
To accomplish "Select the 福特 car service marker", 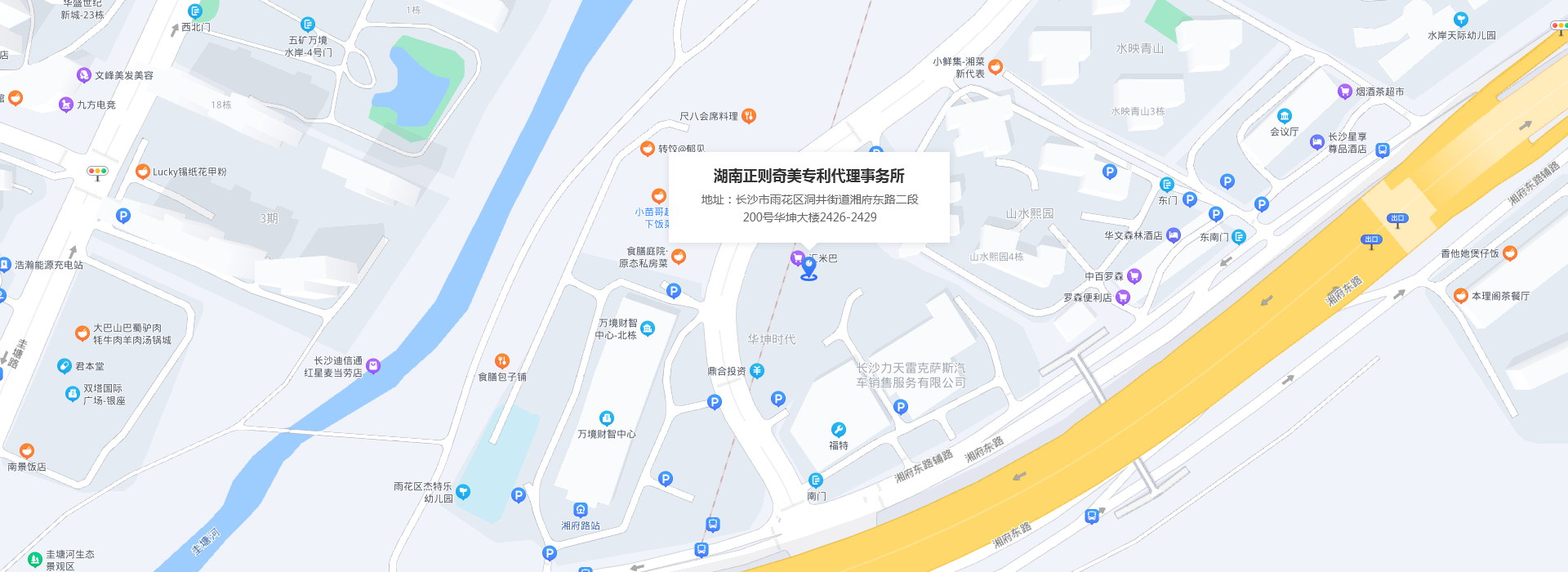I will pos(838,430).
